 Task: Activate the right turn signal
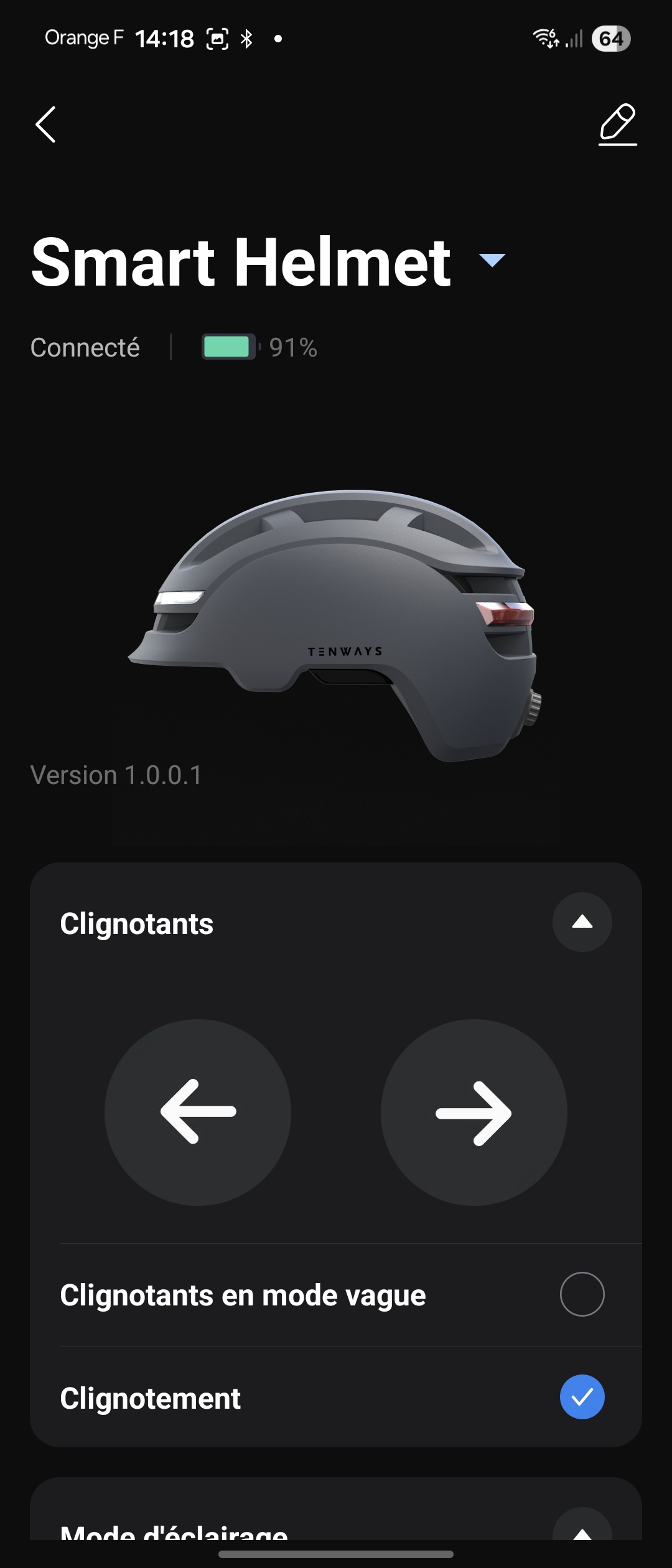click(x=474, y=1112)
